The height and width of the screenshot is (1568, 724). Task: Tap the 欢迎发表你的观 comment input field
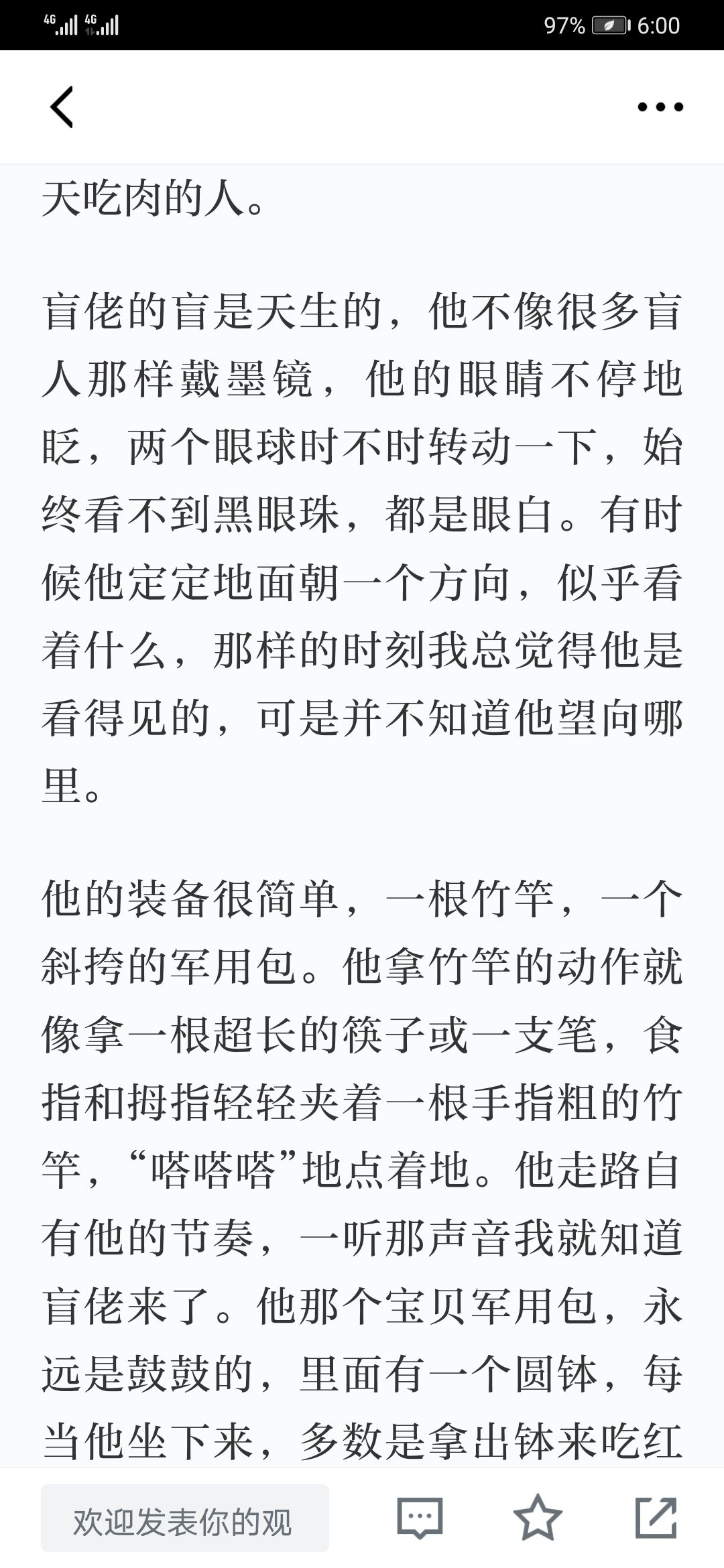pos(185,1518)
